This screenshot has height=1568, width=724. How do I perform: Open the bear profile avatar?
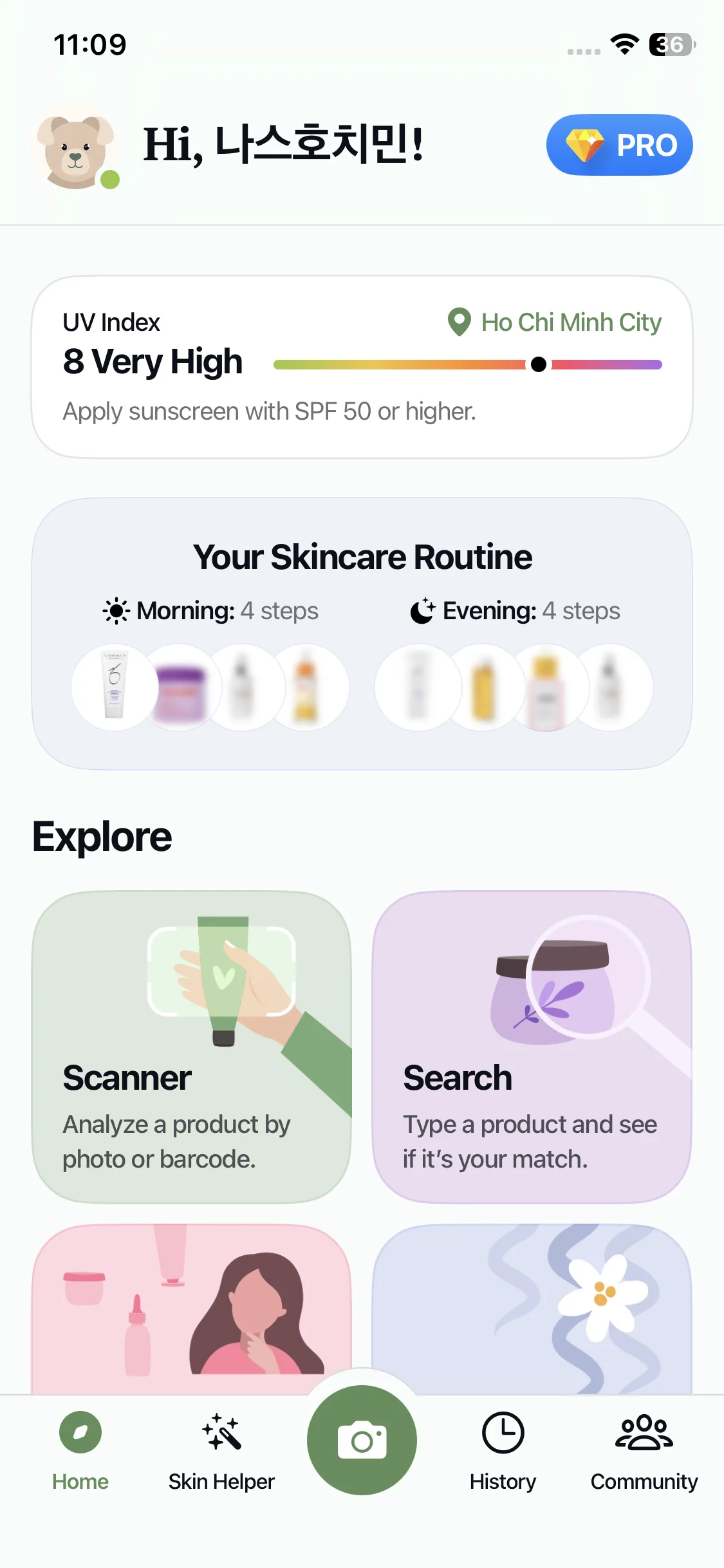76,152
